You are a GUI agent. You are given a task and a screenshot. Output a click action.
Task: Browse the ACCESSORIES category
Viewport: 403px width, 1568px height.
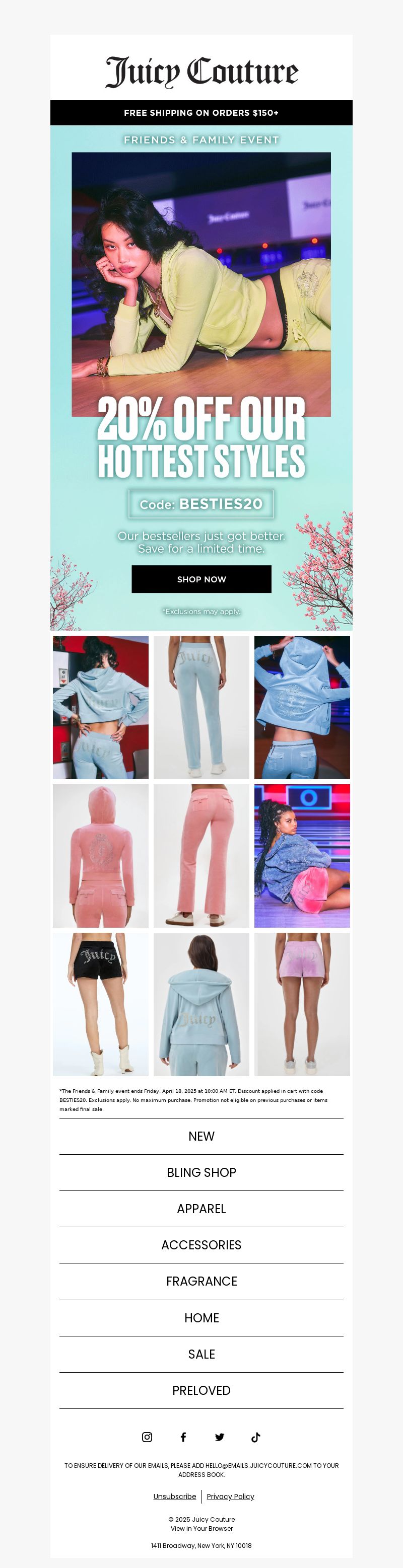pyautogui.click(x=201, y=1245)
